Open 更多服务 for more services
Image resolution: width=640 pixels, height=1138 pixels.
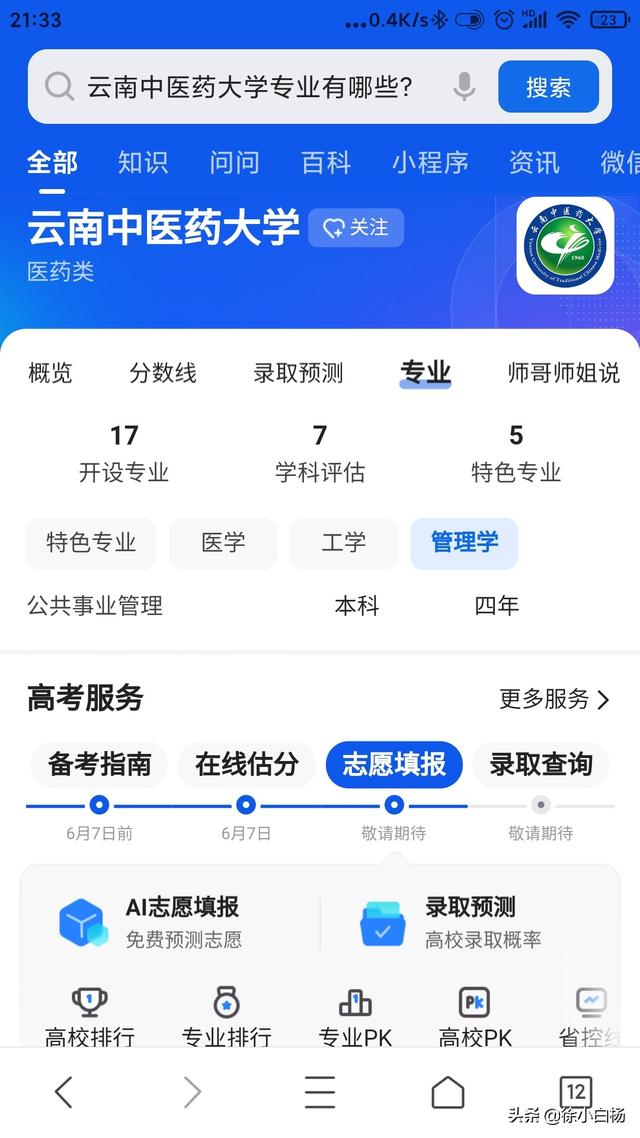pyautogui.click(x=554, y=699)
